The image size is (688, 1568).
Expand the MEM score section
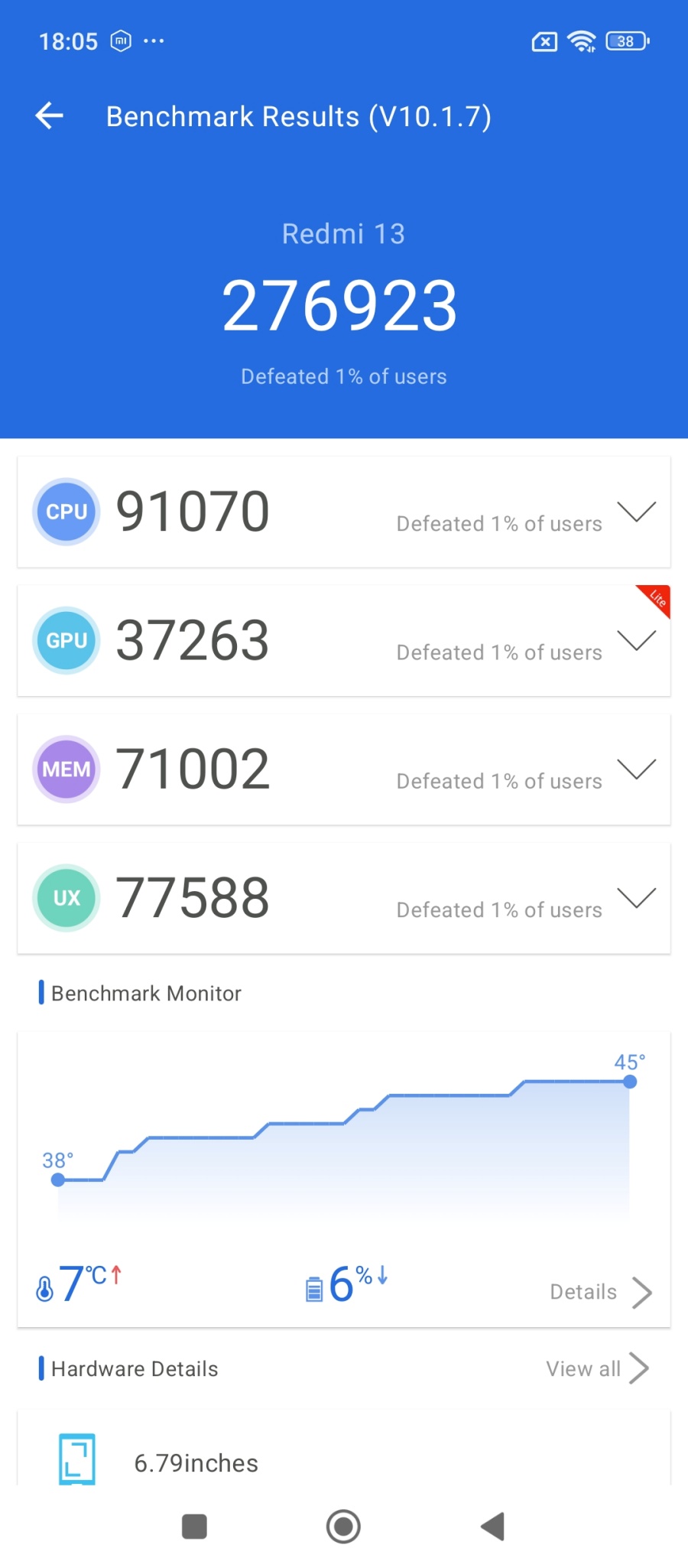tap(636, 769)
